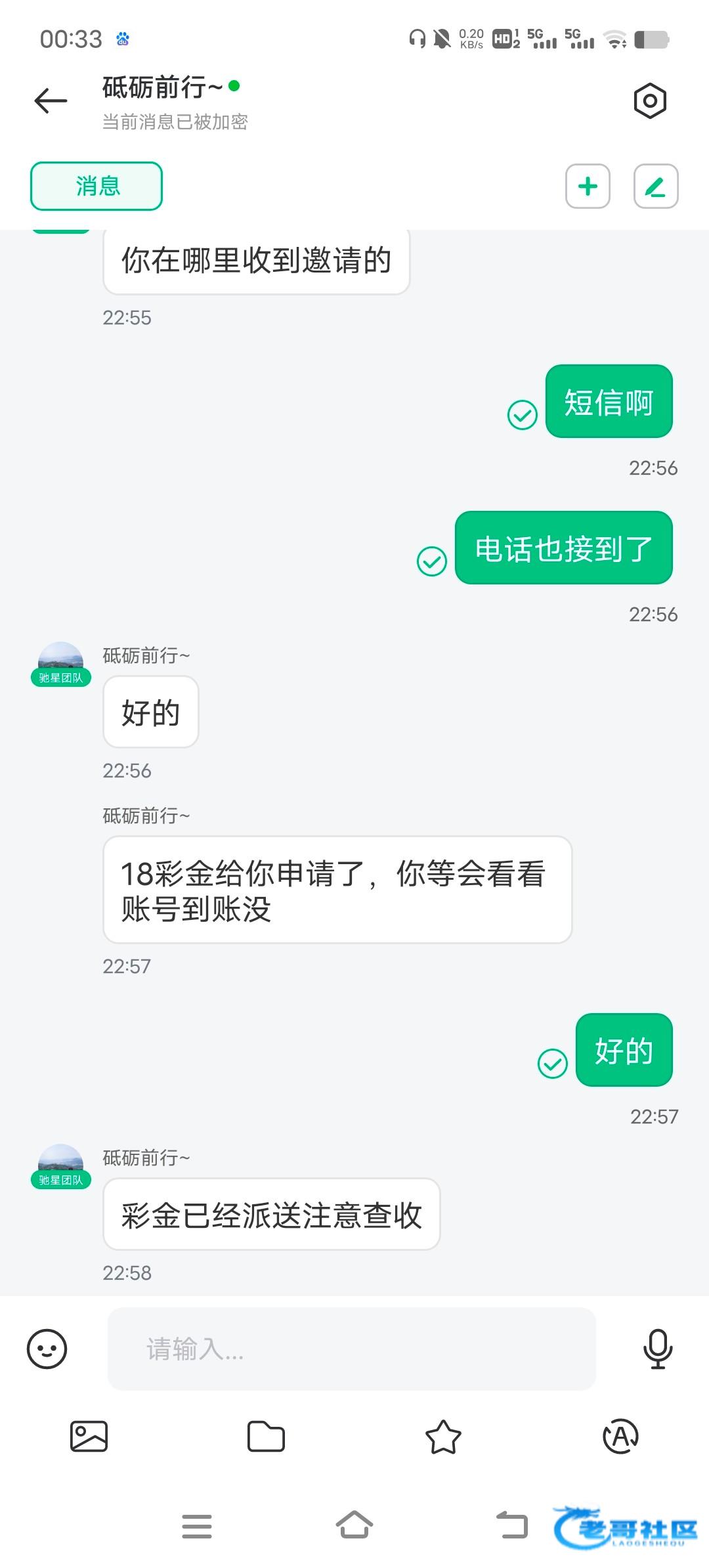
Task: Attach a photo from gallery
Action: click(89, 1437)
